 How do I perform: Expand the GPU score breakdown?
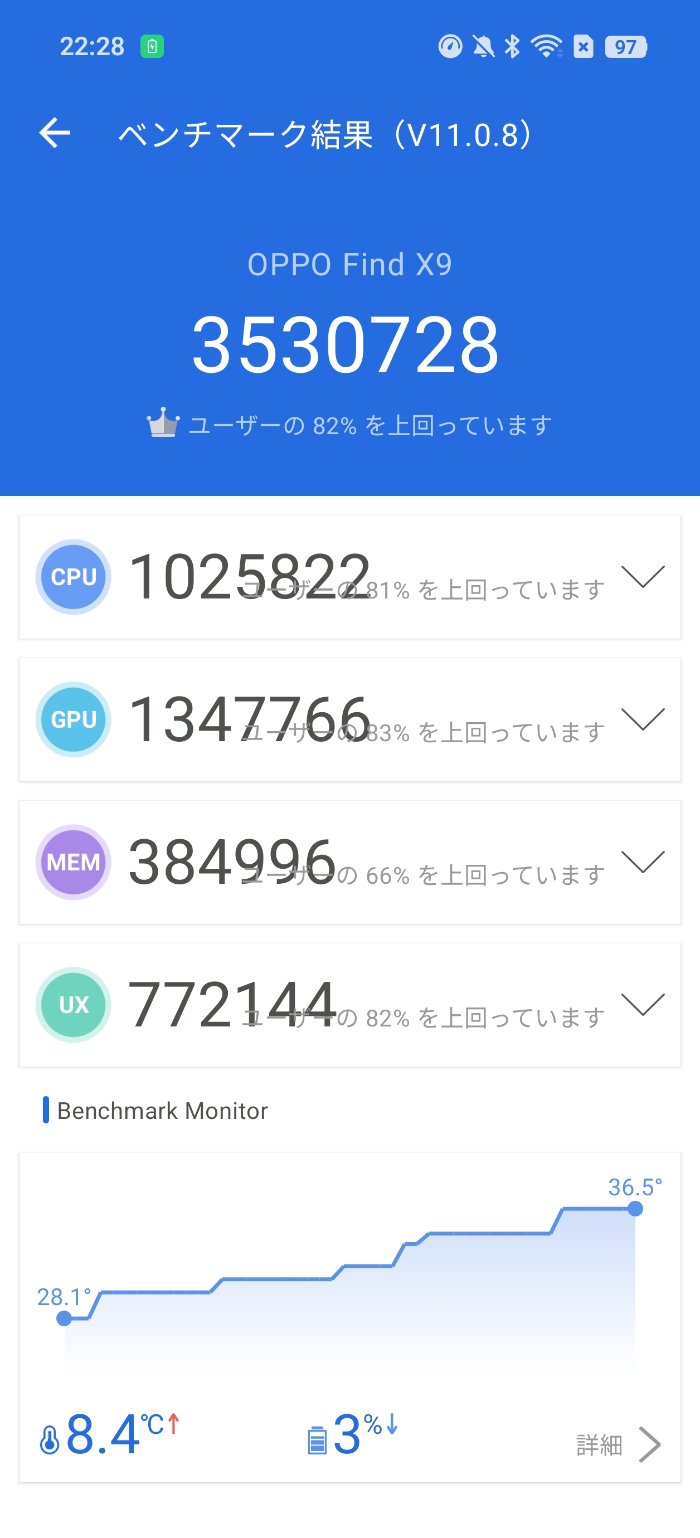point(642,719)
